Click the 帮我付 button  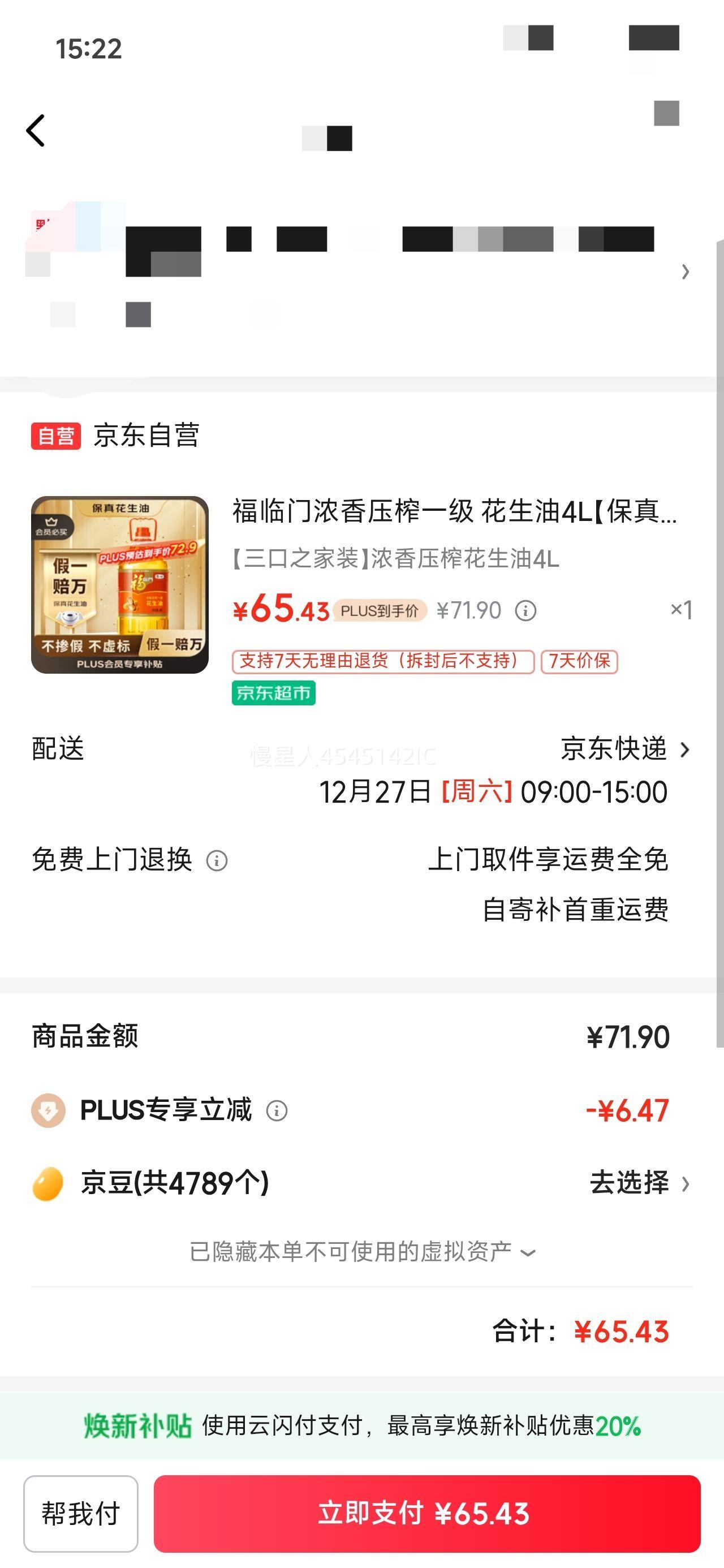tap(80, 1515)
